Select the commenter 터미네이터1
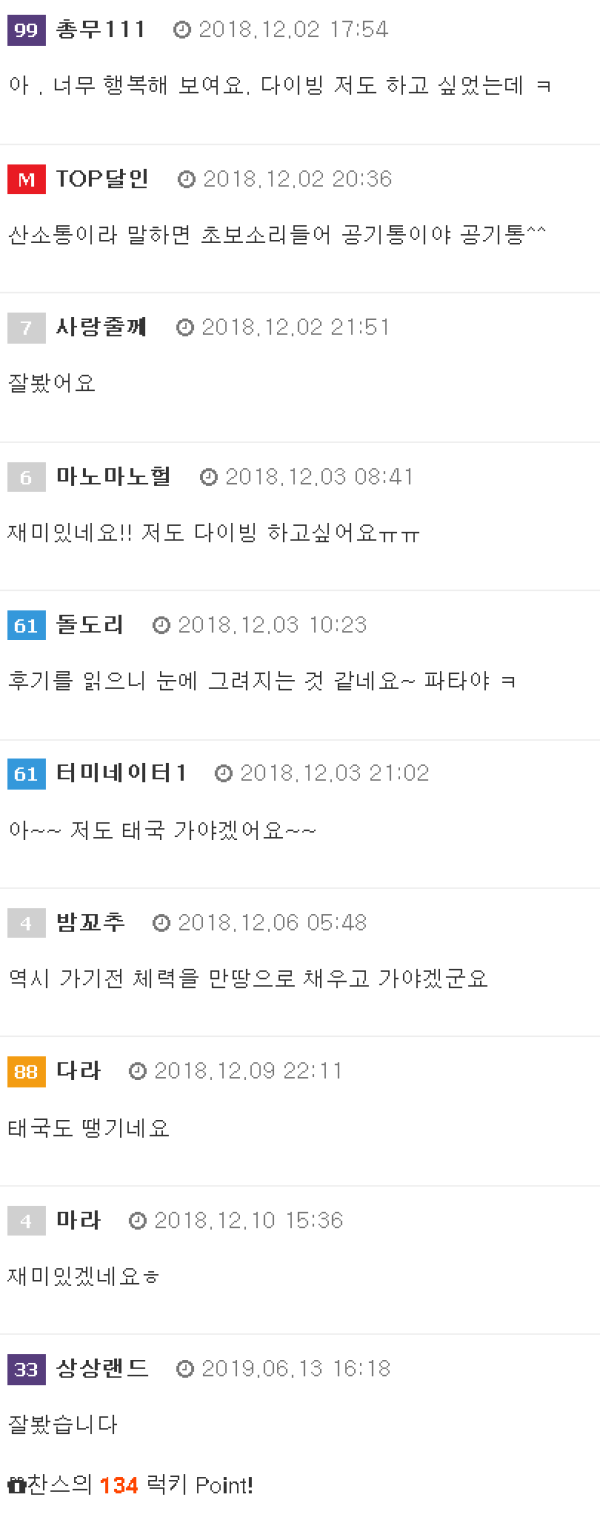 click(121, 773)
